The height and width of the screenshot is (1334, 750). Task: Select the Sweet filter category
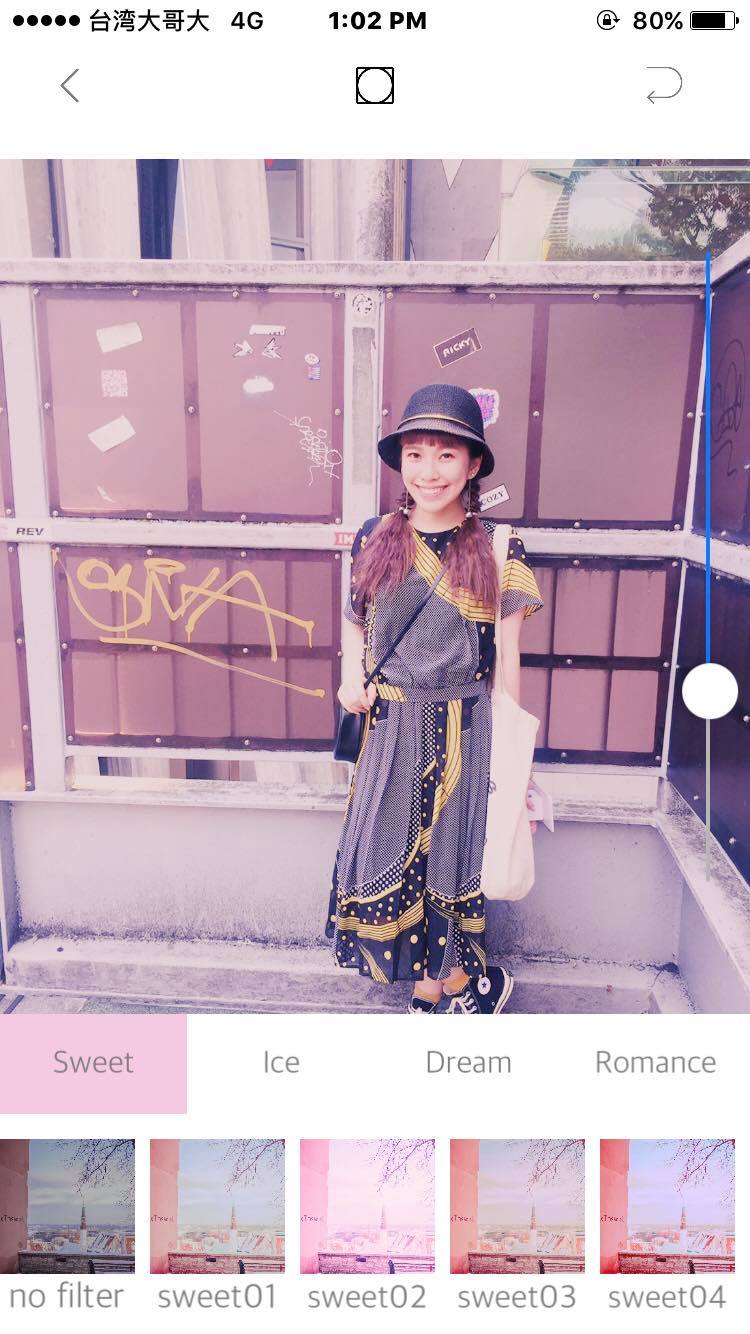pyautogui.click(x=93, y=1063)
